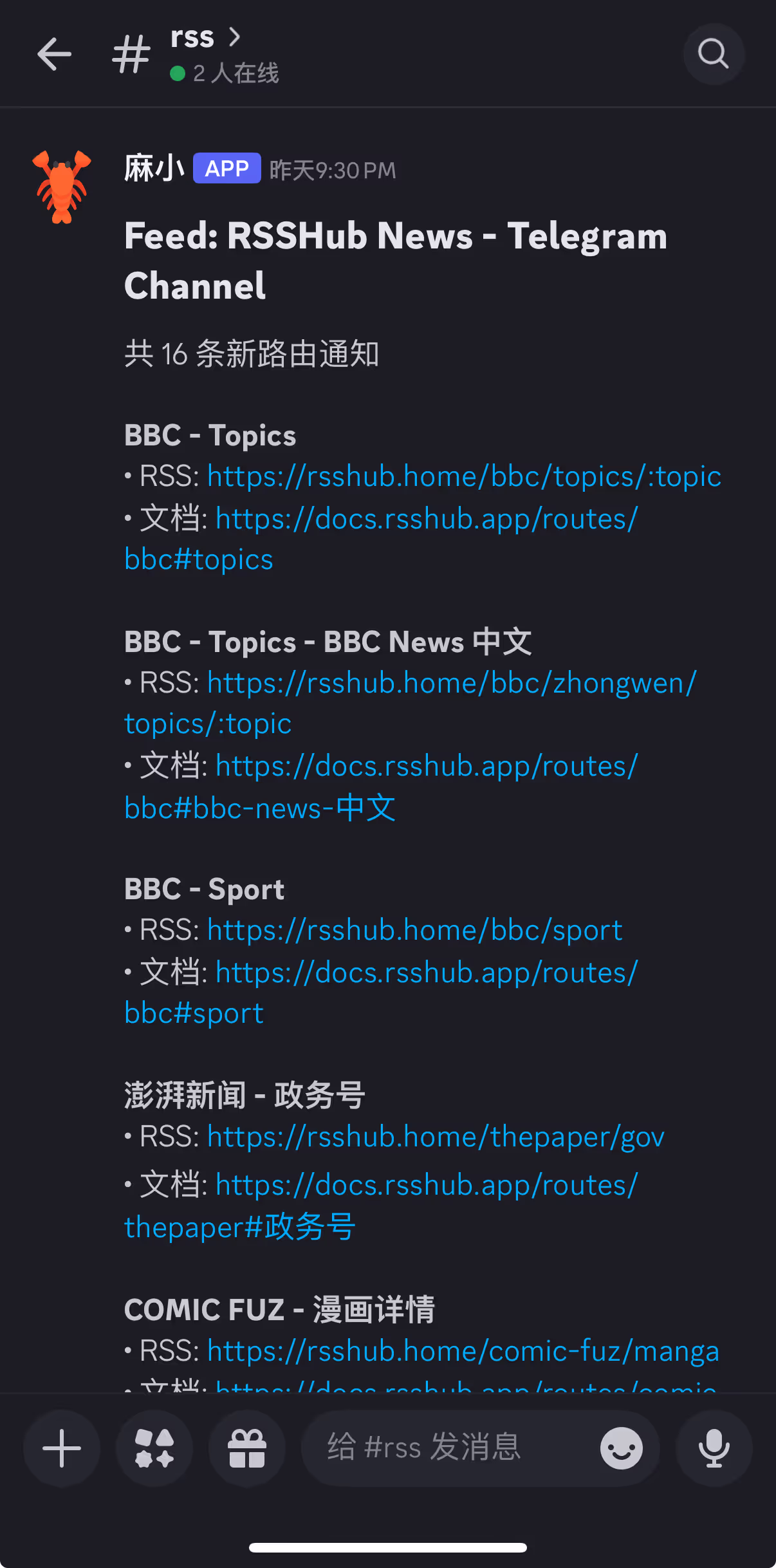Navigate back using the left arrow
The height and width of the screenshot is (1568, 776).
click(55, 54)
